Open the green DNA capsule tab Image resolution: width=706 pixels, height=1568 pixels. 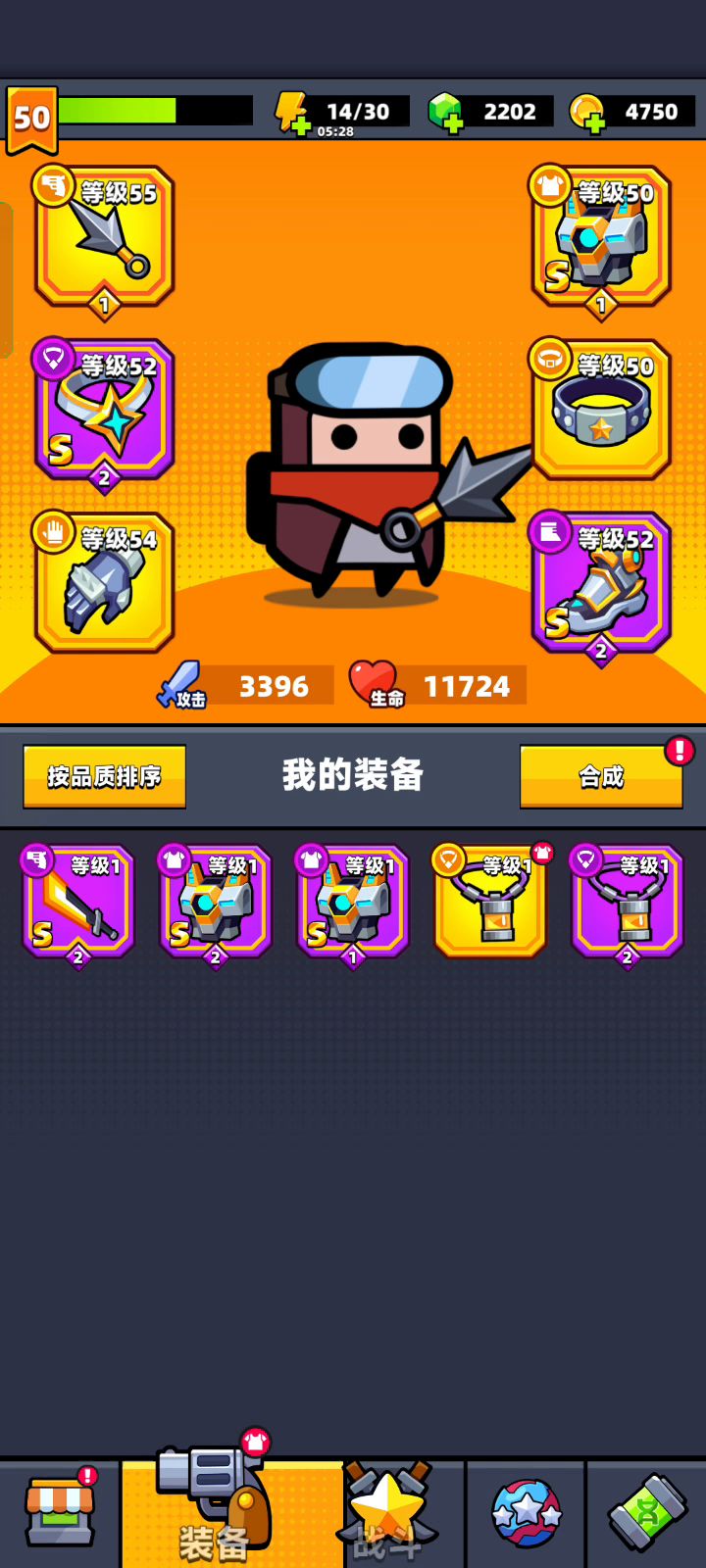pyautogui.click(x=646, y=1512)
